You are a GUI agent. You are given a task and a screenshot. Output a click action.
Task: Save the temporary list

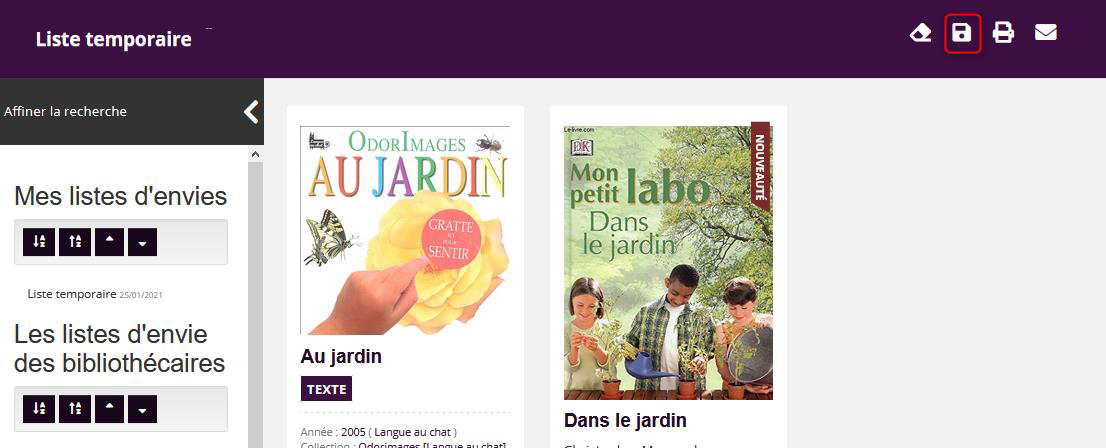point(962,34)
